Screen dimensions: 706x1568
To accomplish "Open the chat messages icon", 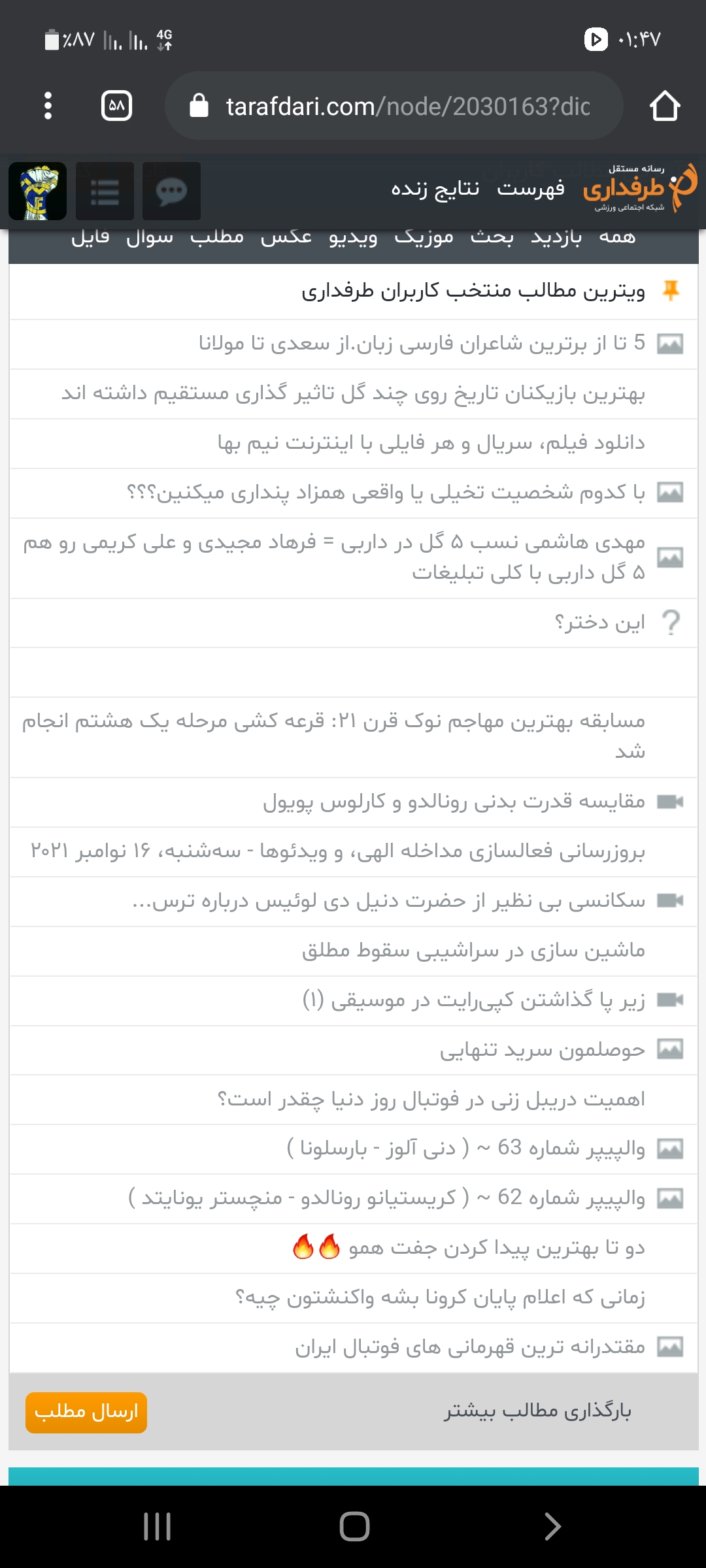I will tap(171, 191).
